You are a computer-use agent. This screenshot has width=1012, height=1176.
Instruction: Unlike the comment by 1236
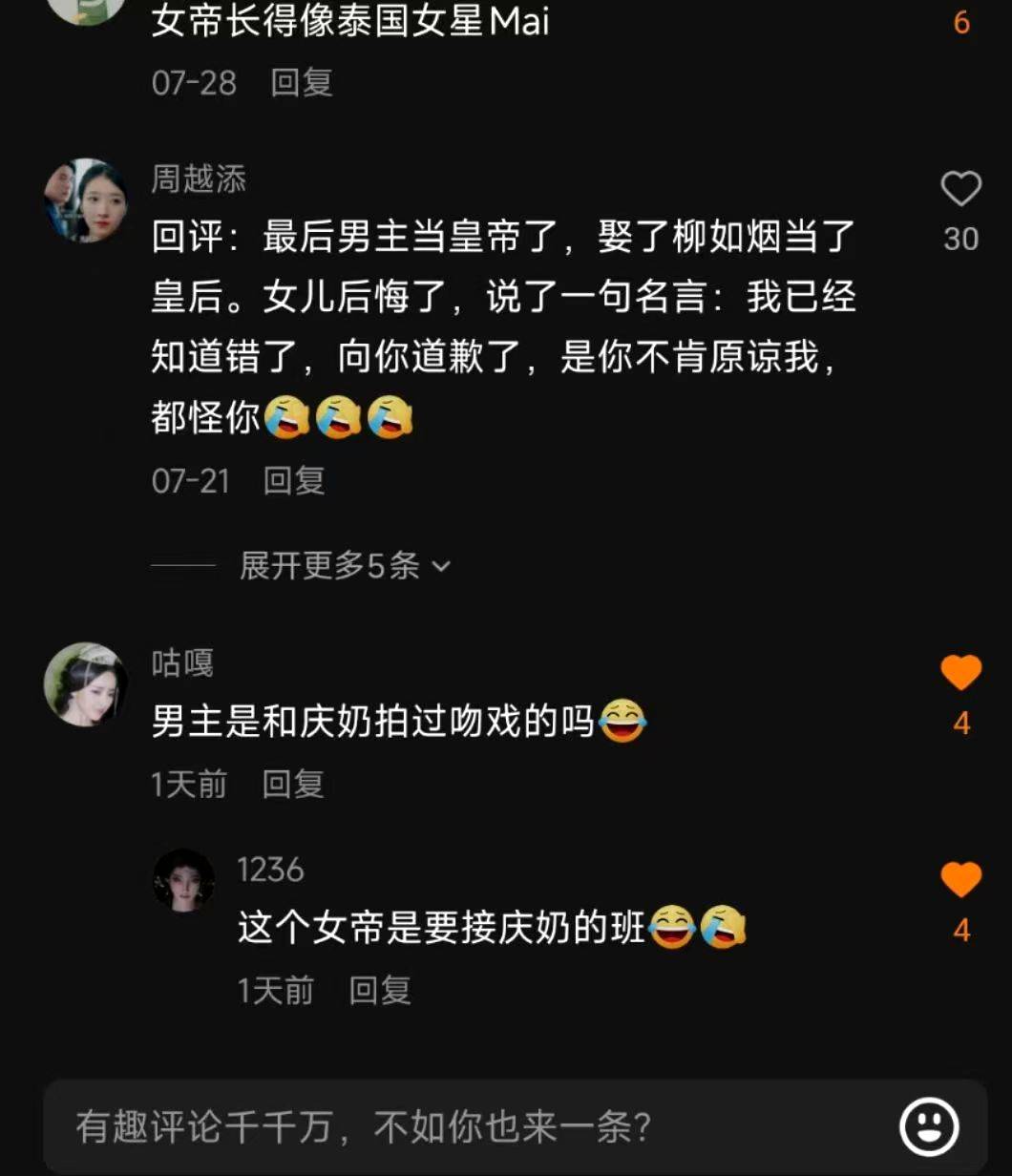tap(960, 879)
